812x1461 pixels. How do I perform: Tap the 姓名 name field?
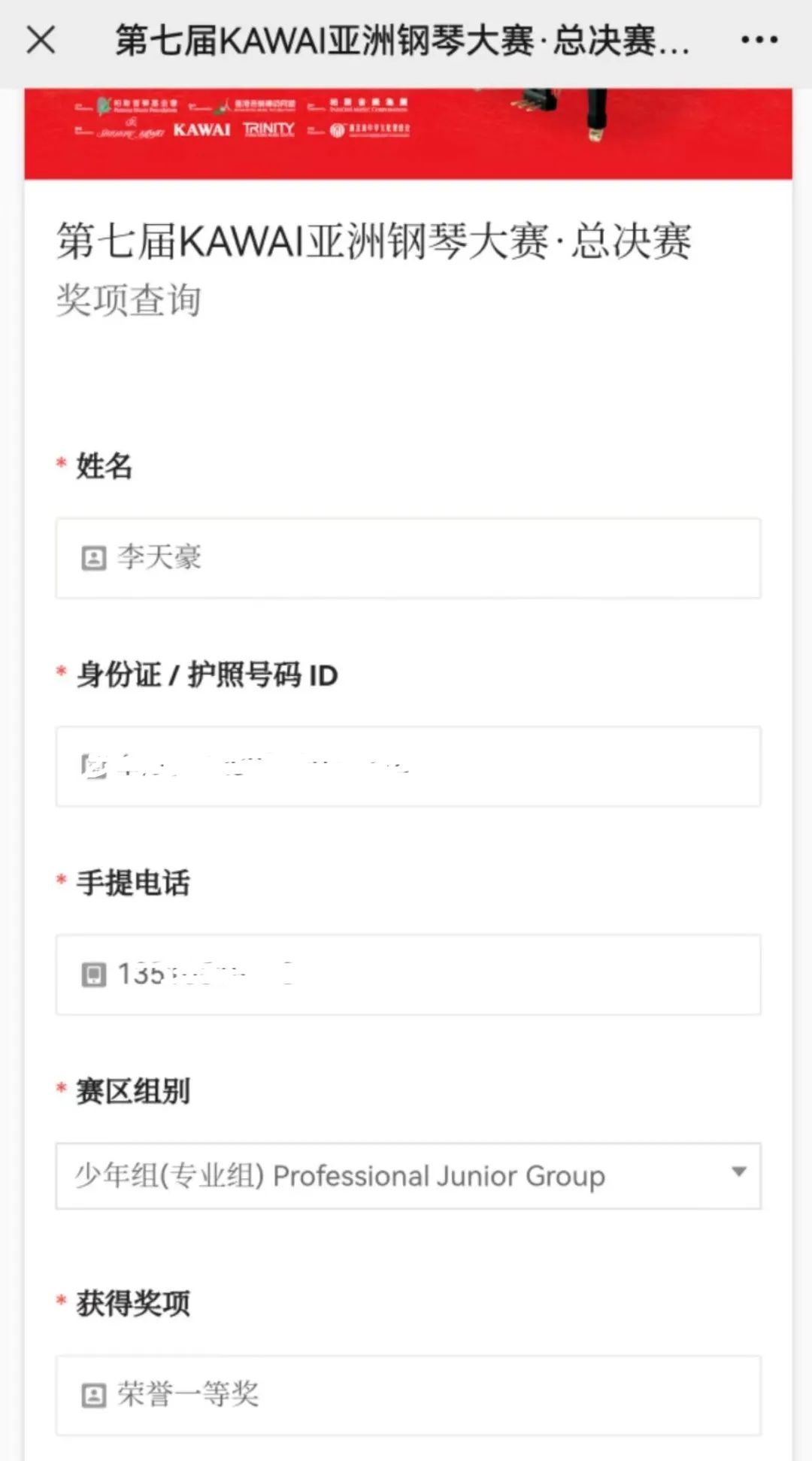[408, 558]
